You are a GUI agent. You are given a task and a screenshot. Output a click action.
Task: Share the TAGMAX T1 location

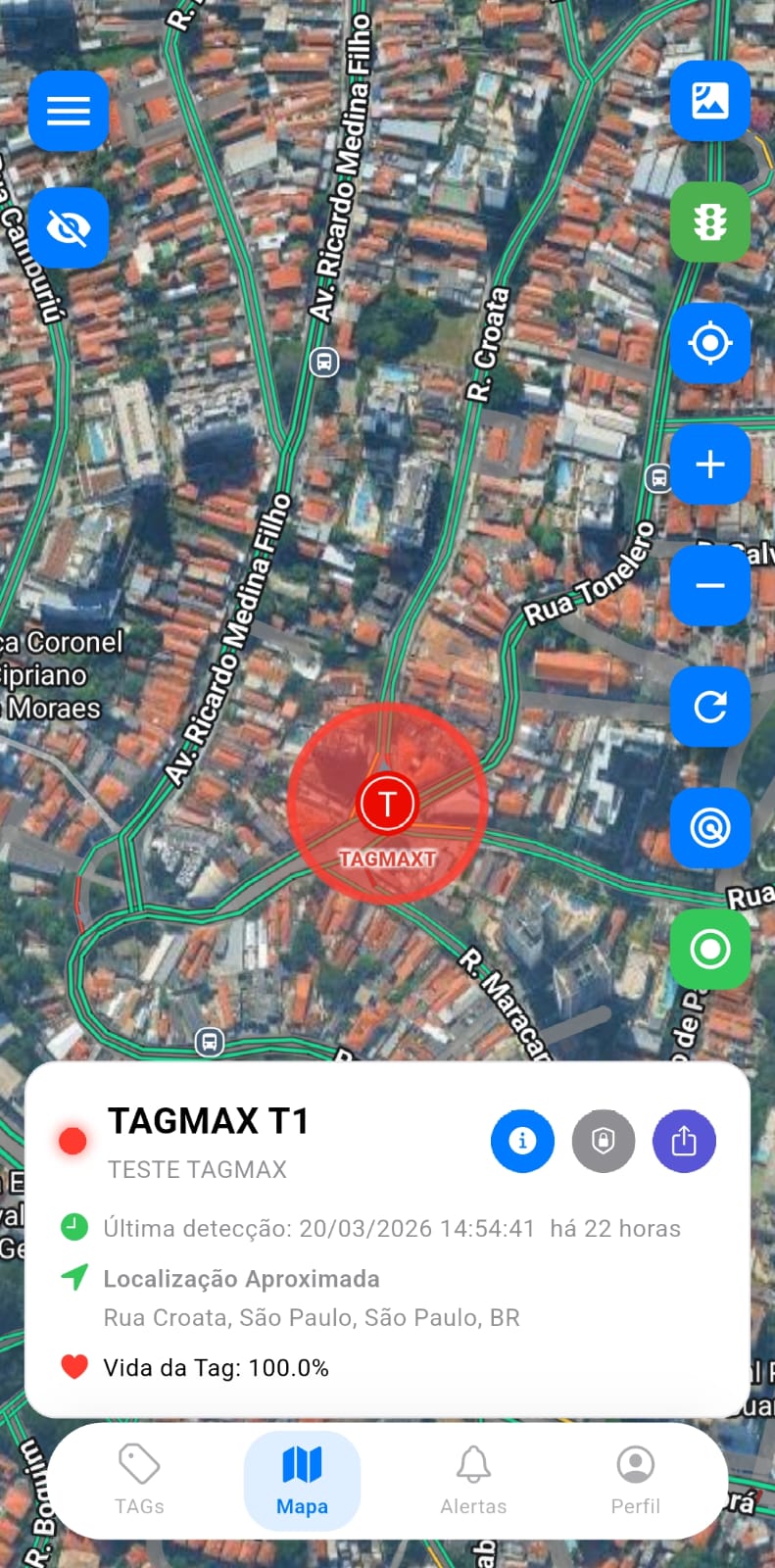tap(684, 1141)
